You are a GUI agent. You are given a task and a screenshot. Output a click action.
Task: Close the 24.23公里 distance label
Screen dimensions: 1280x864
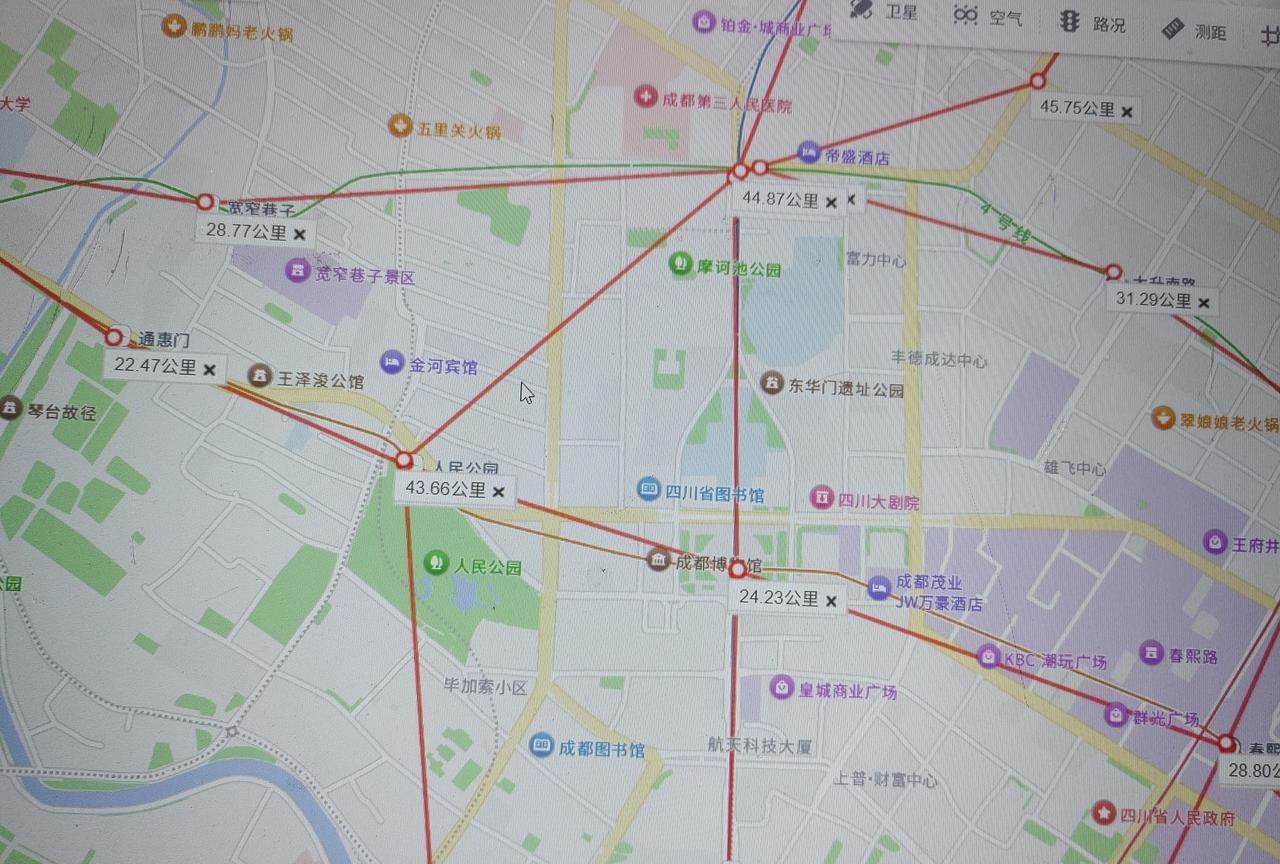(831, 600)
